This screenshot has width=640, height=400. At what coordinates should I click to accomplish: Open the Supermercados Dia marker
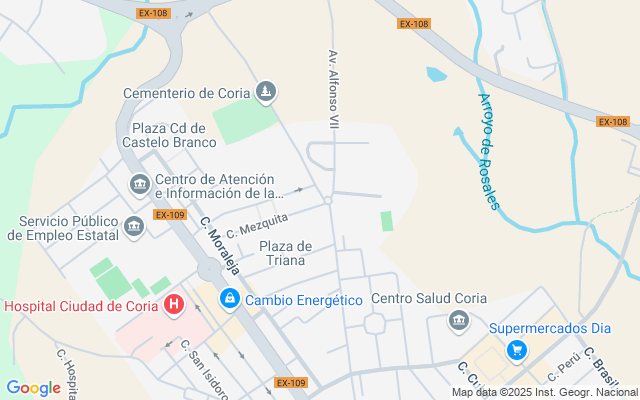(517, 351)
